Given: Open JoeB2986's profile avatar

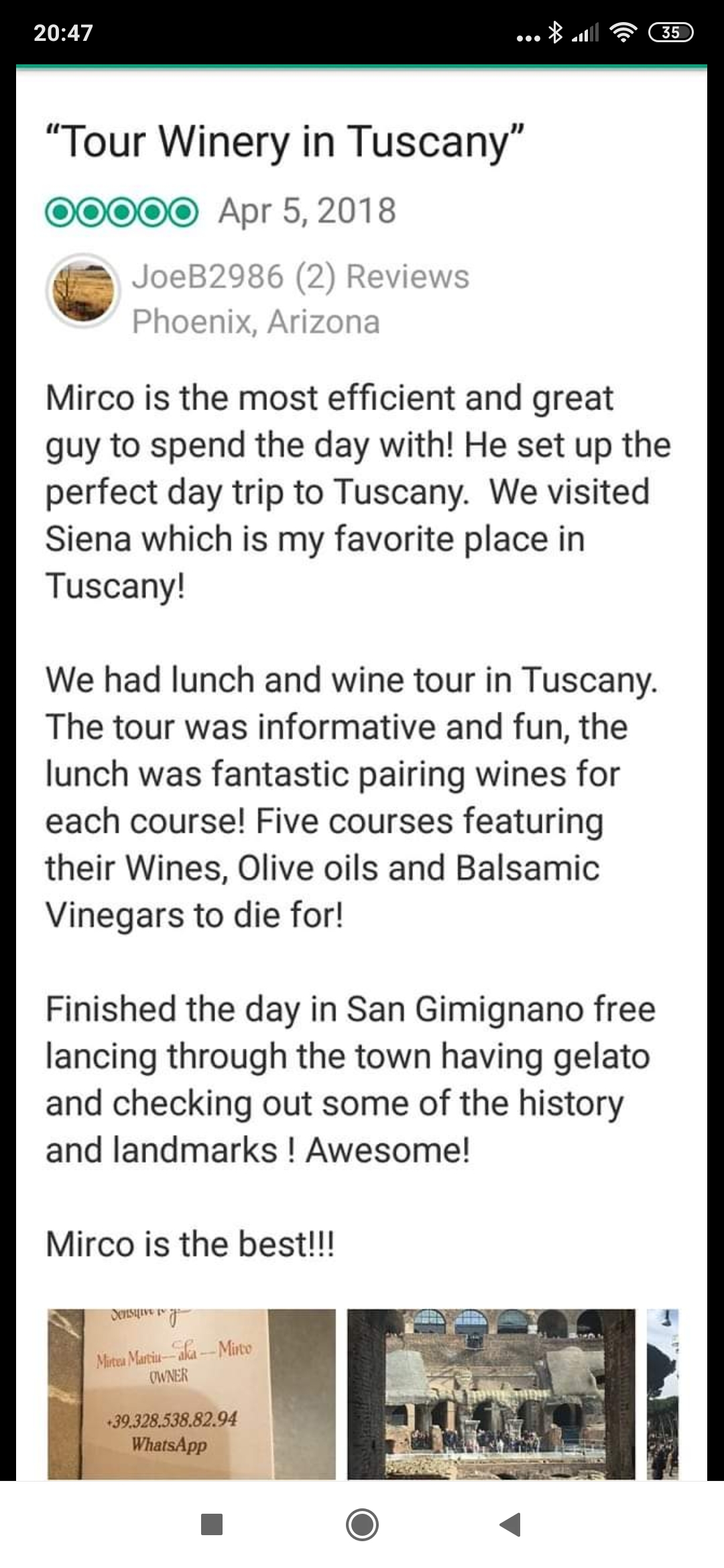Looking at the screenshot, I should tap(83, 291).
